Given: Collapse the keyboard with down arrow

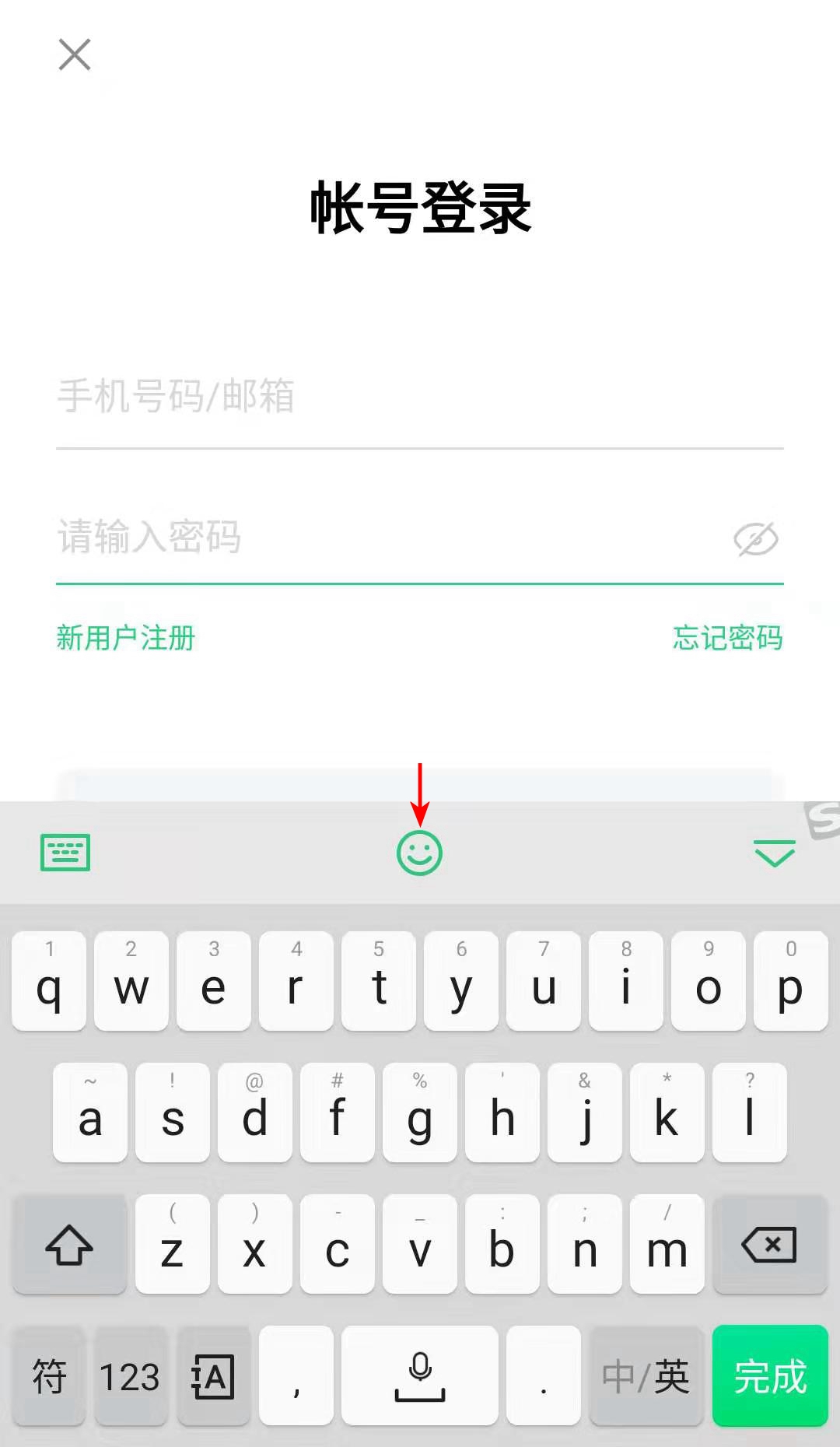Looking at the screenshot, I should (x=775, y=853).
